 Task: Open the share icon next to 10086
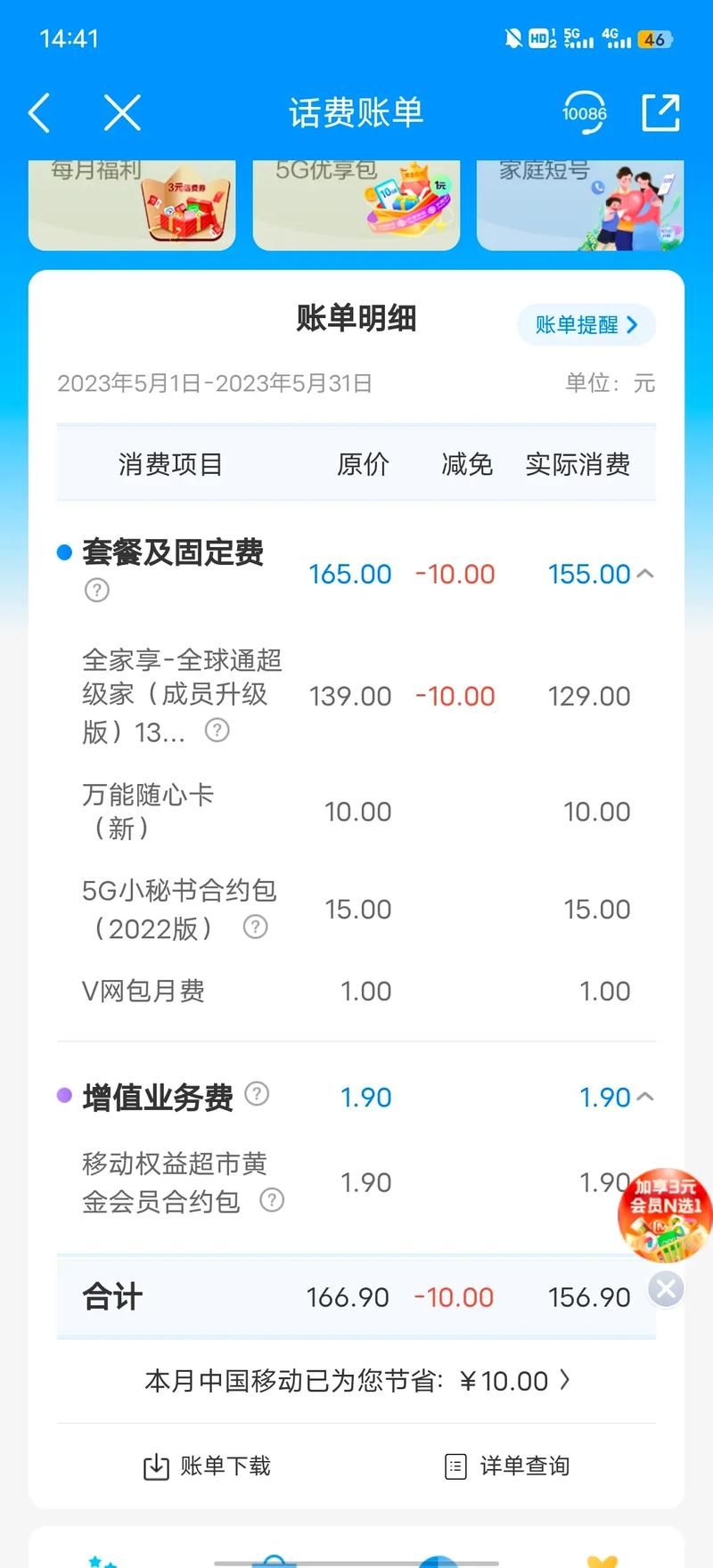point(661,113)
